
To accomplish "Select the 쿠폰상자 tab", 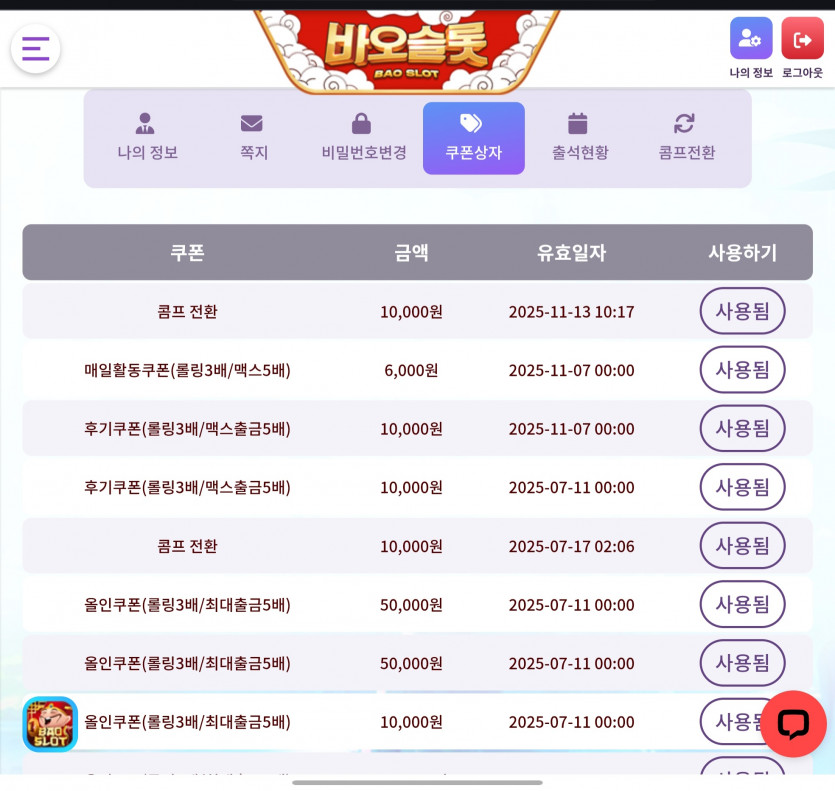I will 473,138.
